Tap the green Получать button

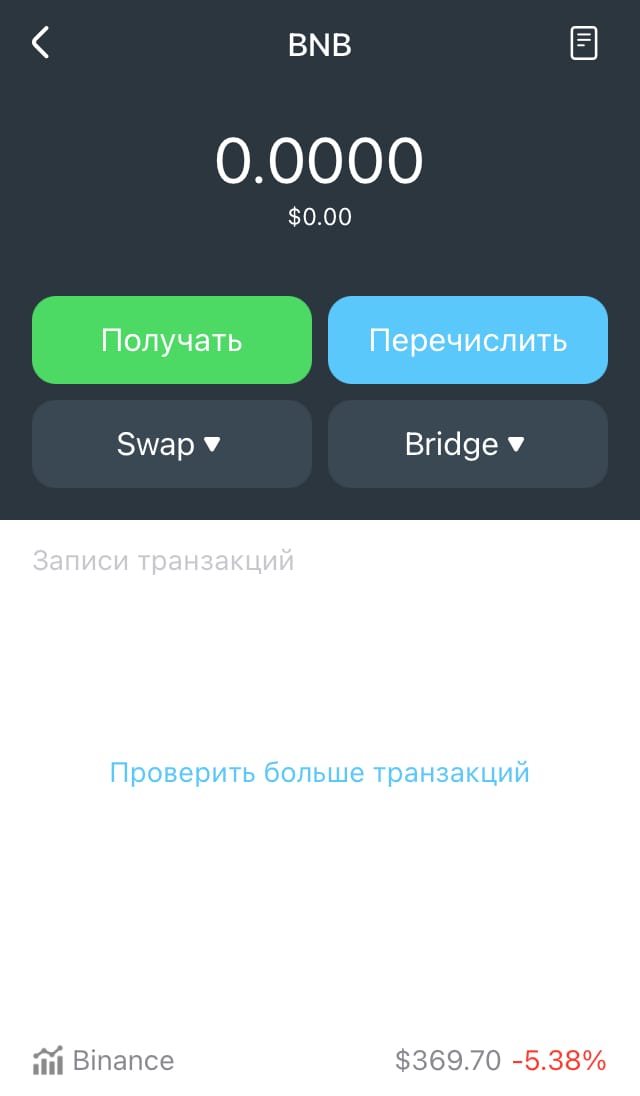point(172,340)
